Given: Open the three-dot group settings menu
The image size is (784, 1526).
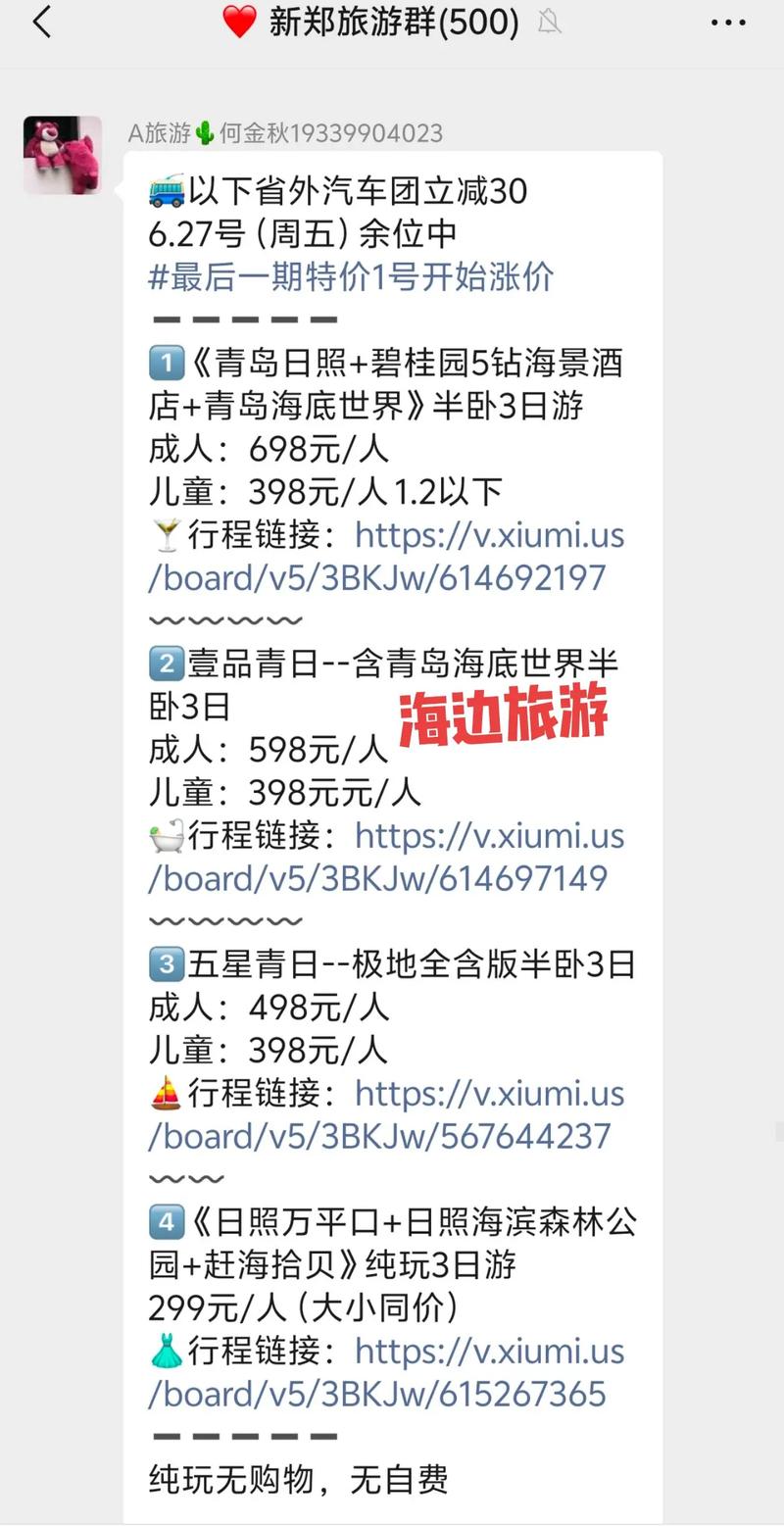Looking at the screenshot, I should (727, 22).
